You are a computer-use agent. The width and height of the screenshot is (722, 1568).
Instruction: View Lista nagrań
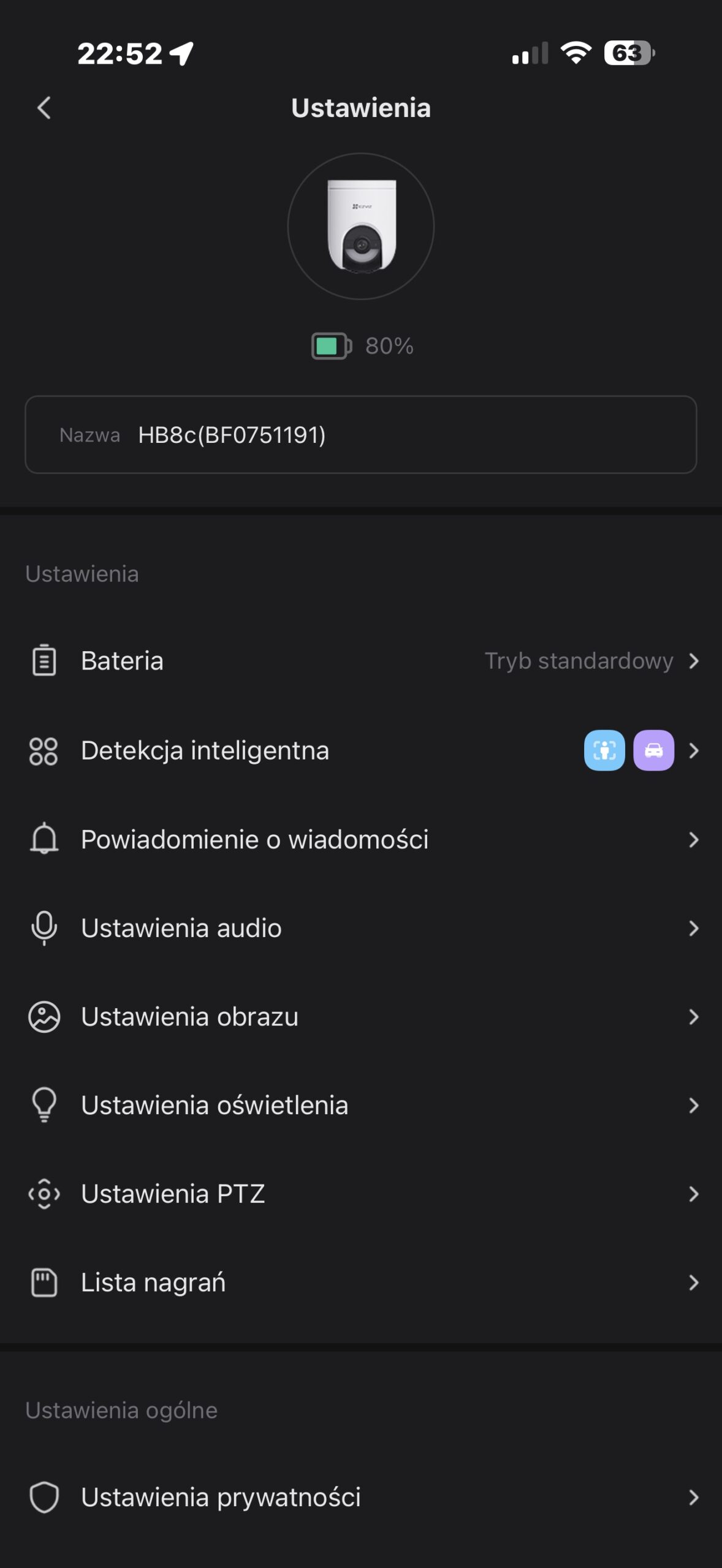pyautogui.click(x=360, y=1283)
